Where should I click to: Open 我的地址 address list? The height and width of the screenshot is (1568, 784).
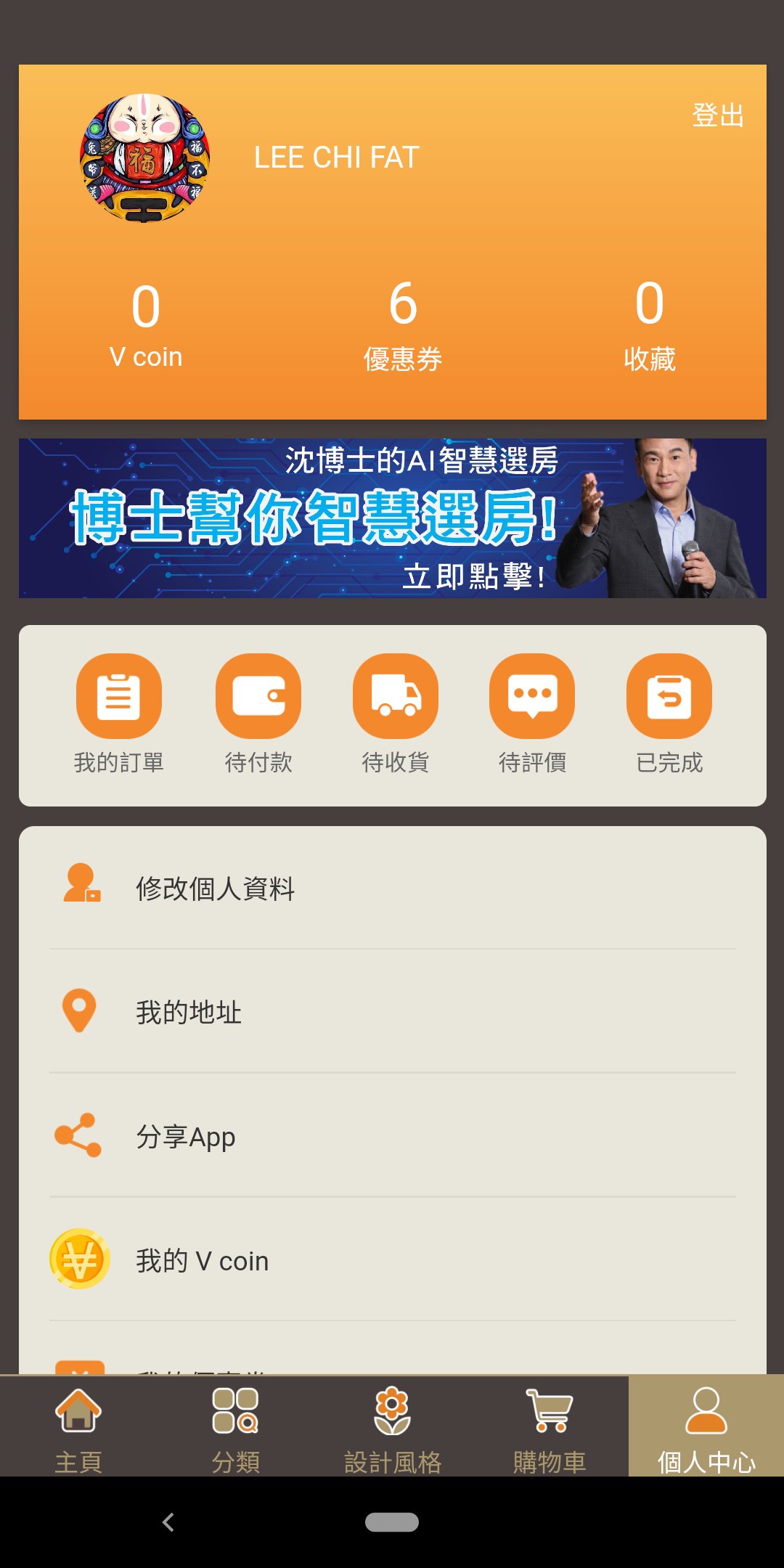pyautogui.click(x=392, y=1012)
